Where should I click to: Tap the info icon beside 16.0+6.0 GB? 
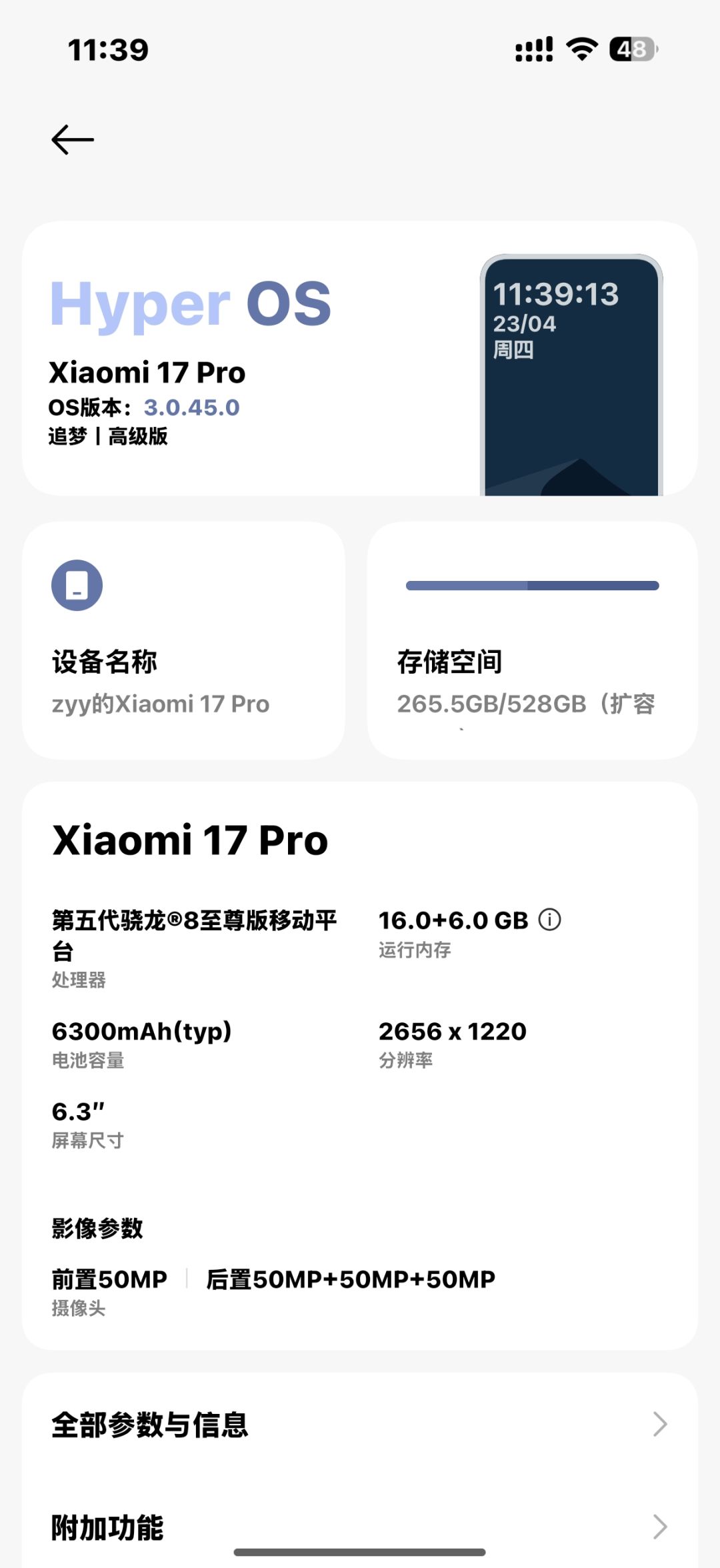tap(550, 920)
